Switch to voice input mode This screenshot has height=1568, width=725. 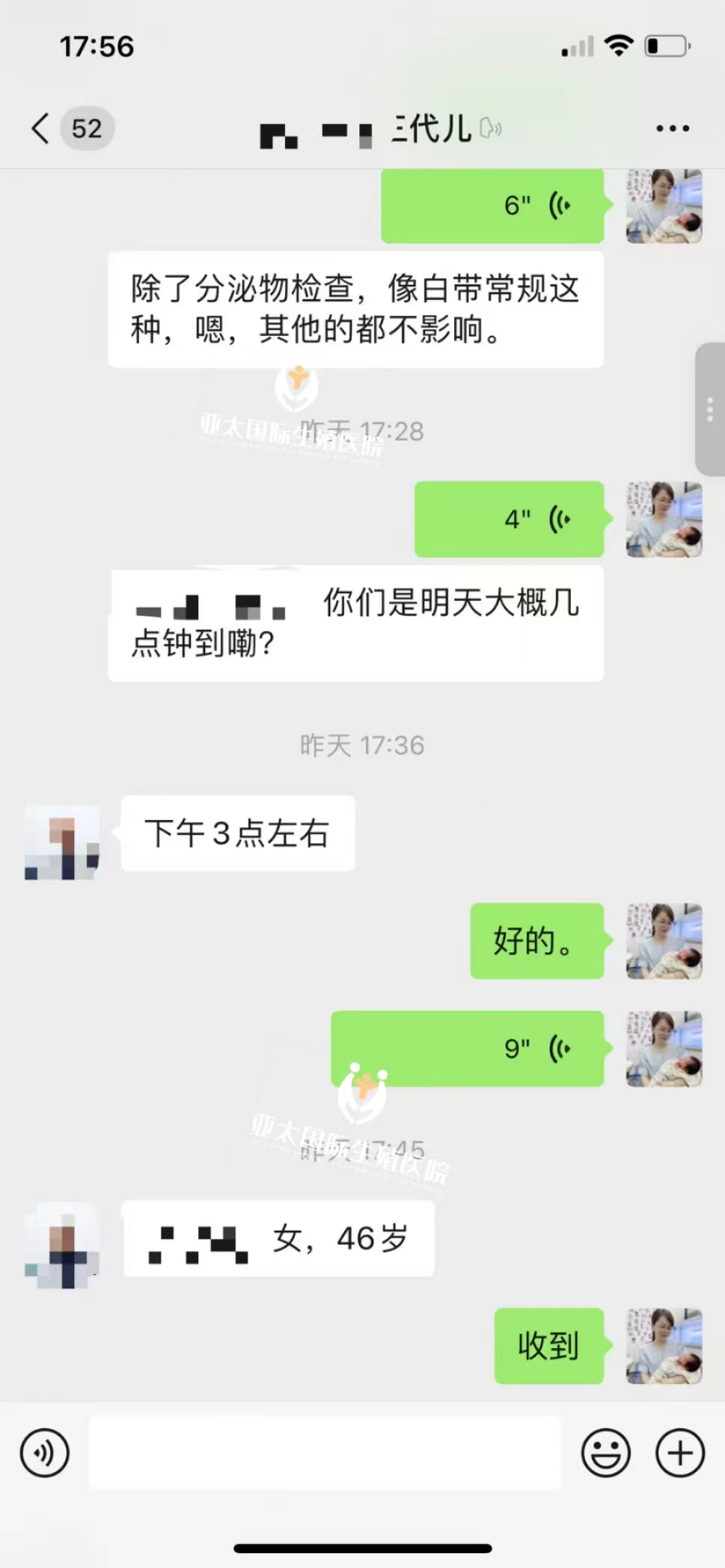coord(45,1454)
